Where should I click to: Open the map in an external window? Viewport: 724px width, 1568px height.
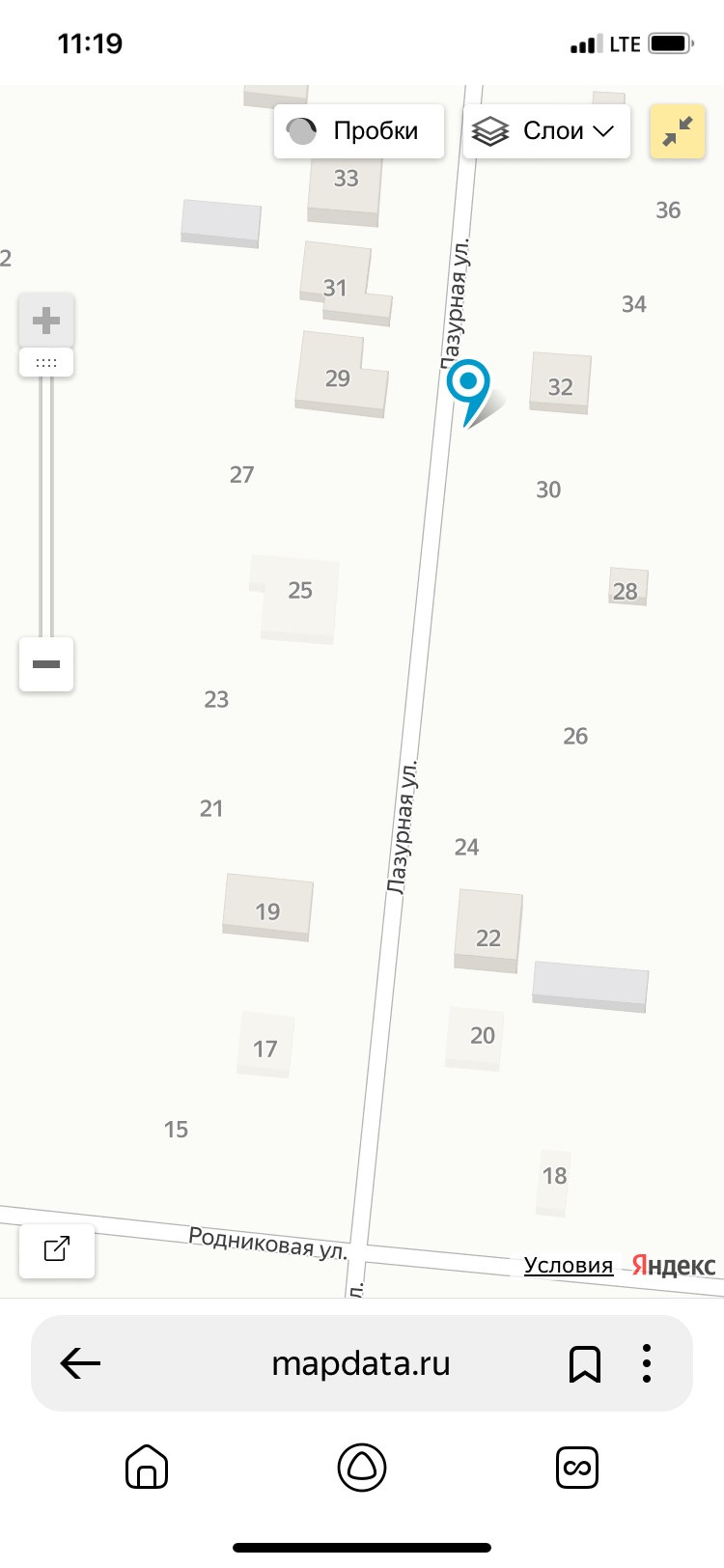(x=57, y=1250)
